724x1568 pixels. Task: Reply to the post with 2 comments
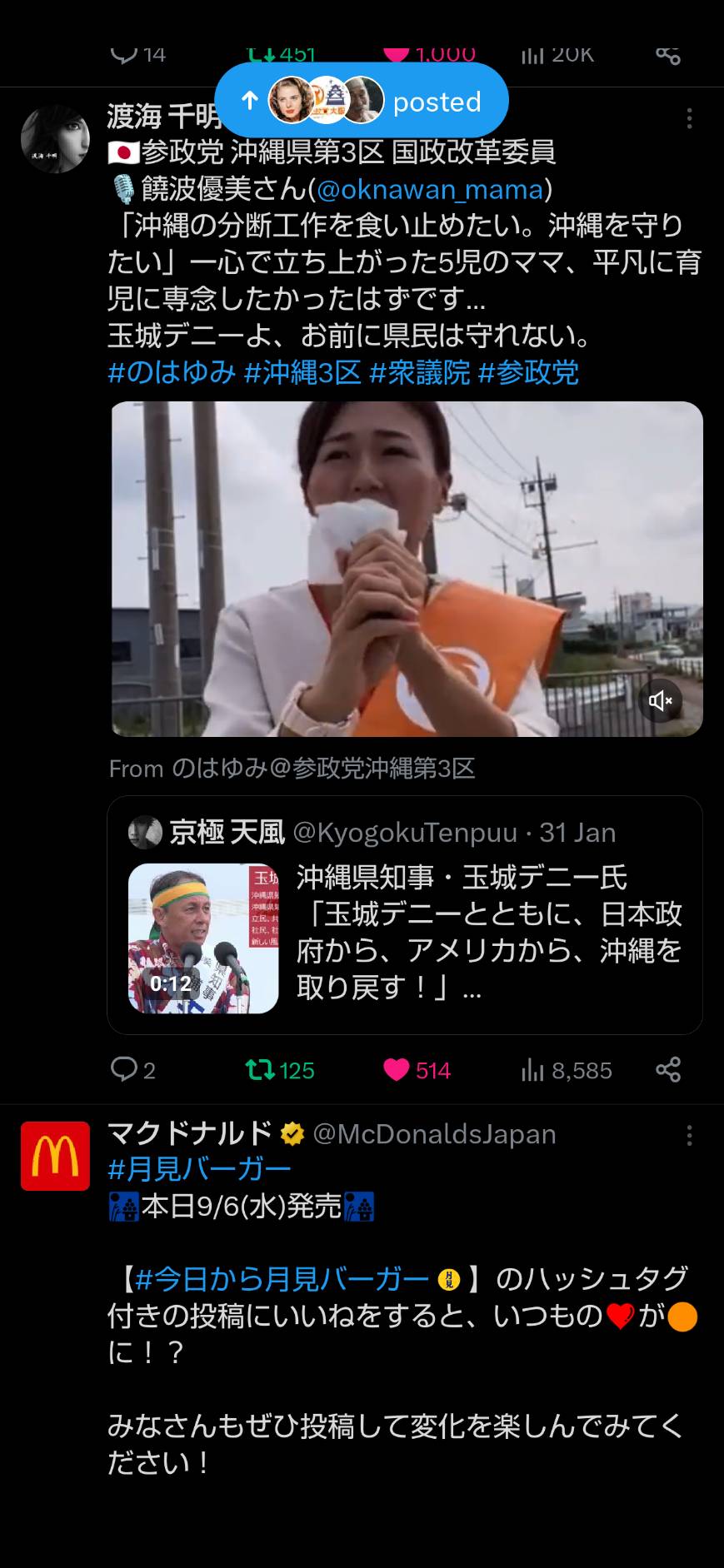coord(133,1069)
